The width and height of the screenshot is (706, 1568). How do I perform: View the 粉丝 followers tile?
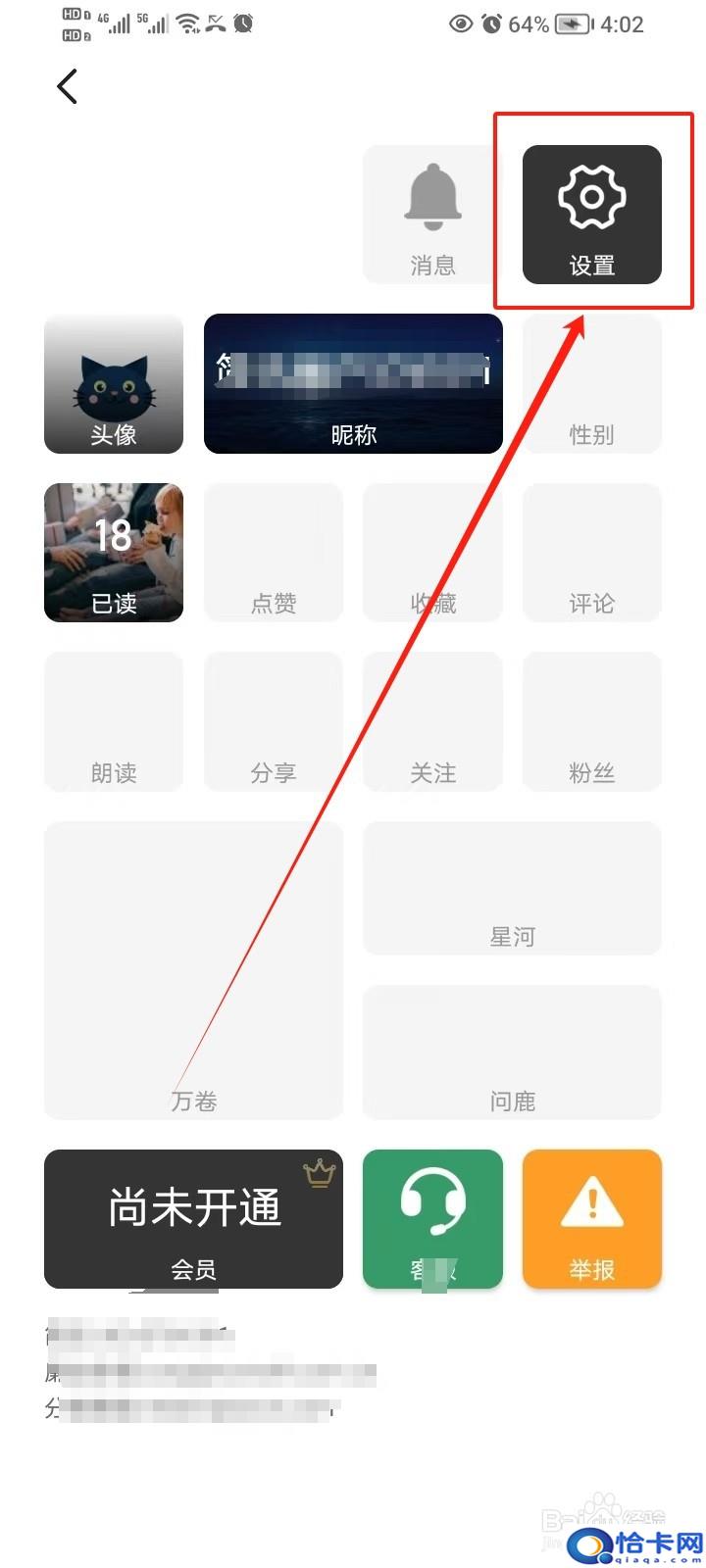591,722
